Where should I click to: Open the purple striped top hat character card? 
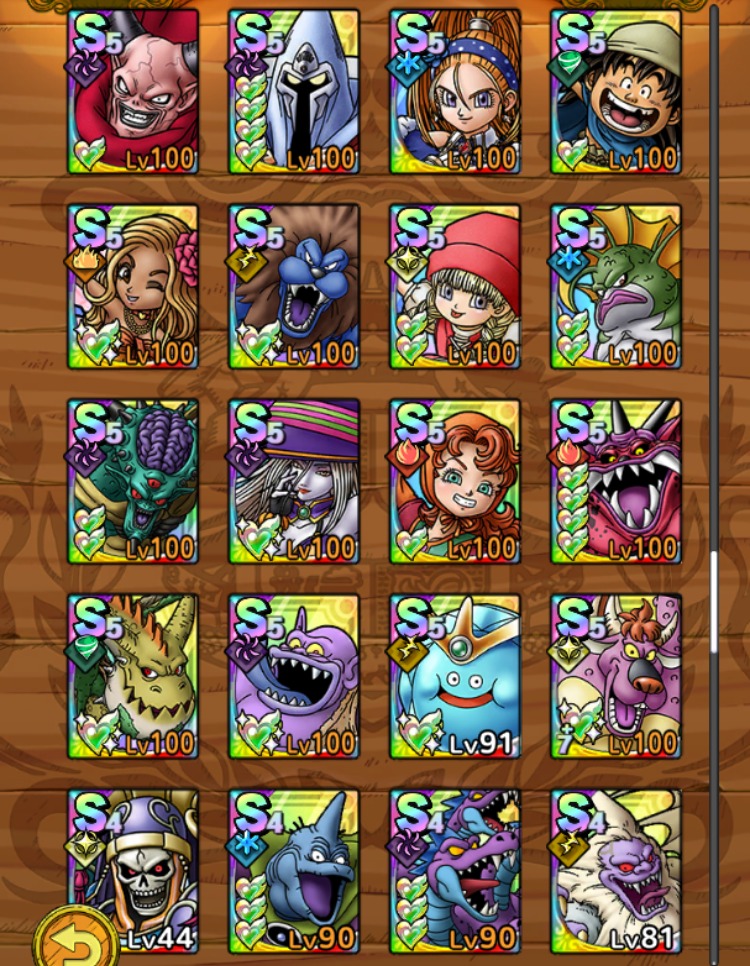(294, 481)
